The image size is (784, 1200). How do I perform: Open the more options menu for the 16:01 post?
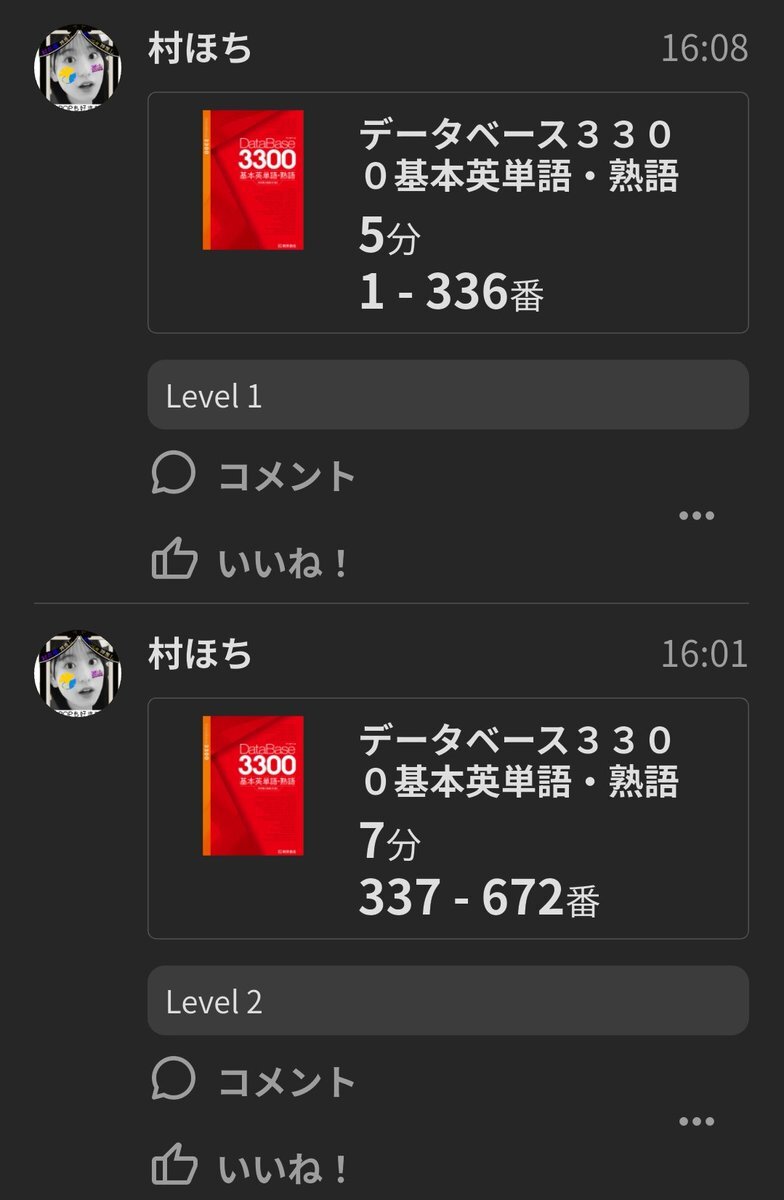pos(696,1122)
